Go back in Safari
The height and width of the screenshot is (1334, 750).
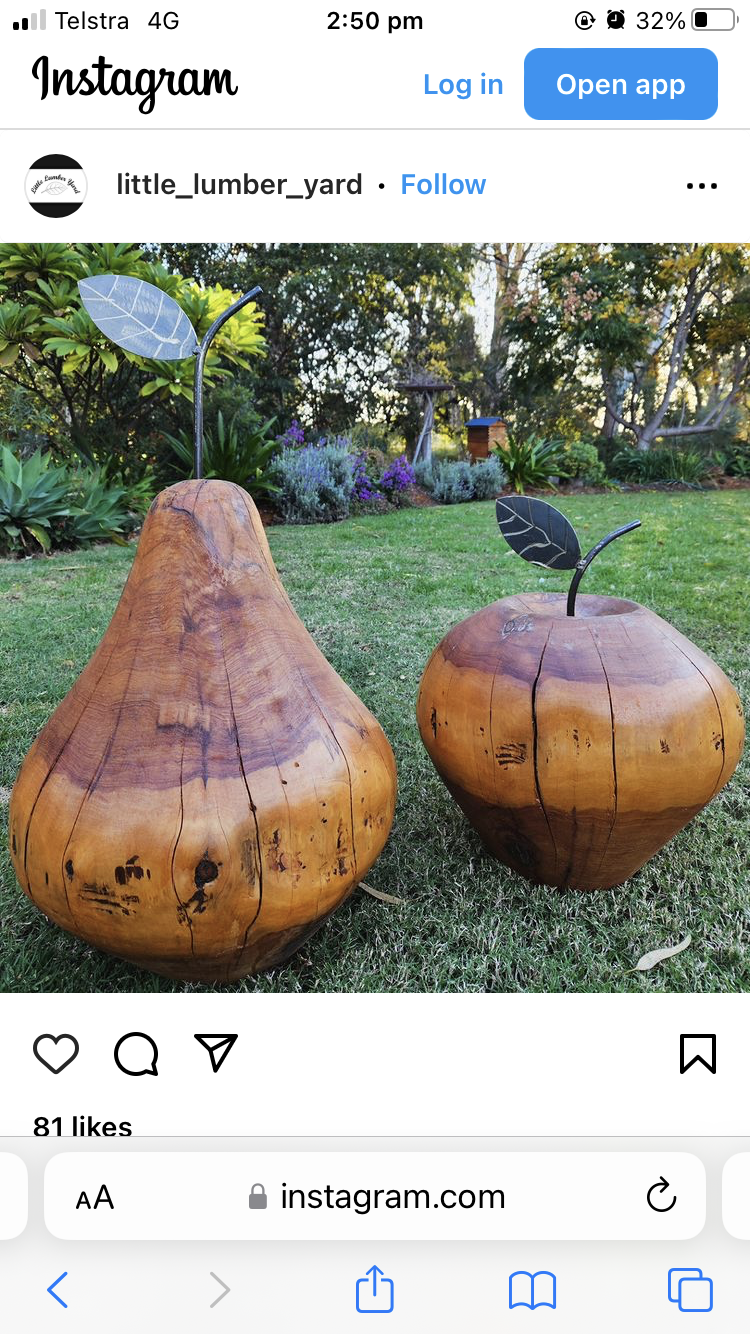coord(57,1290)
